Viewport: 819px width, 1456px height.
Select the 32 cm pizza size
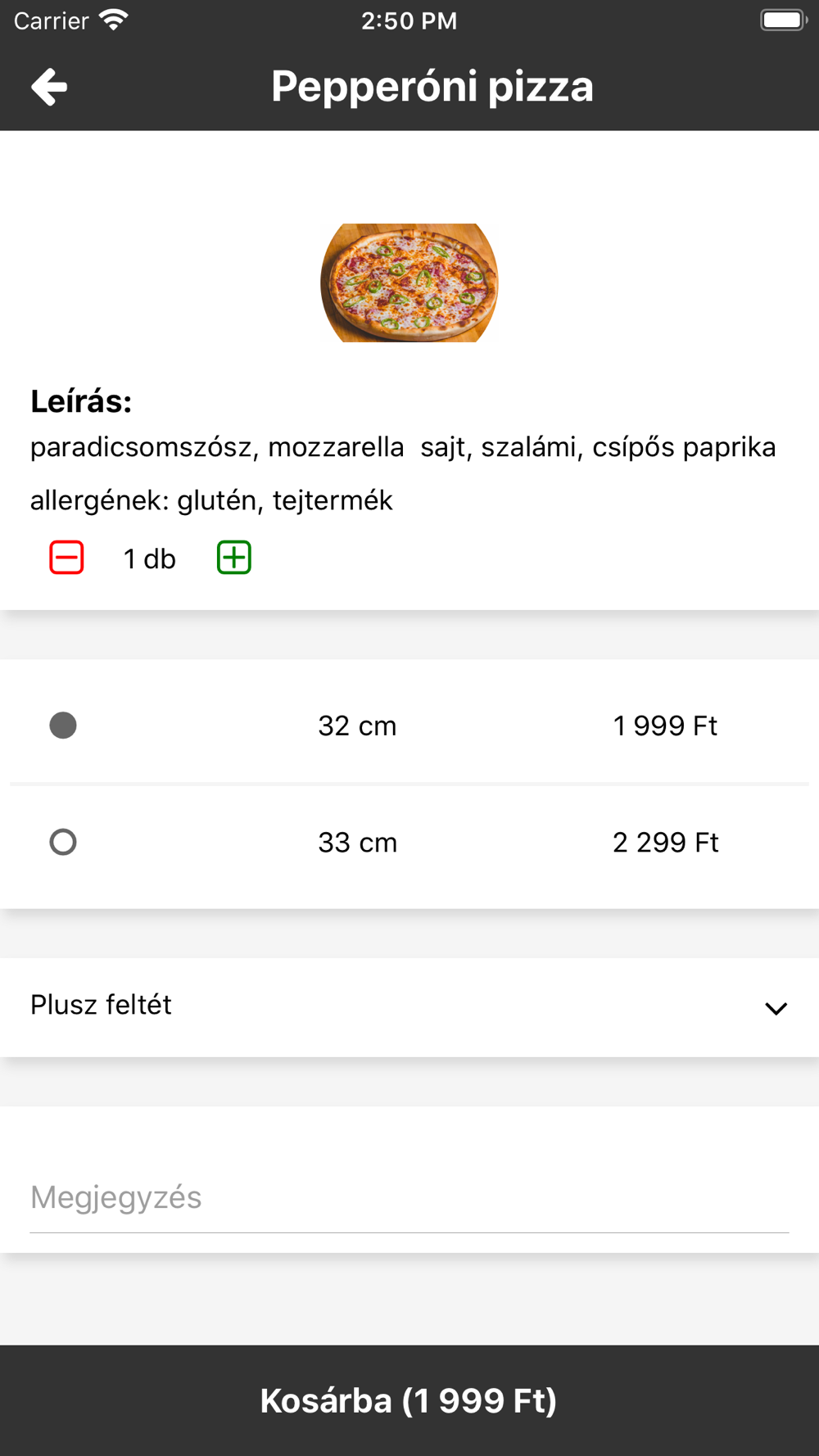coord(63,726)
